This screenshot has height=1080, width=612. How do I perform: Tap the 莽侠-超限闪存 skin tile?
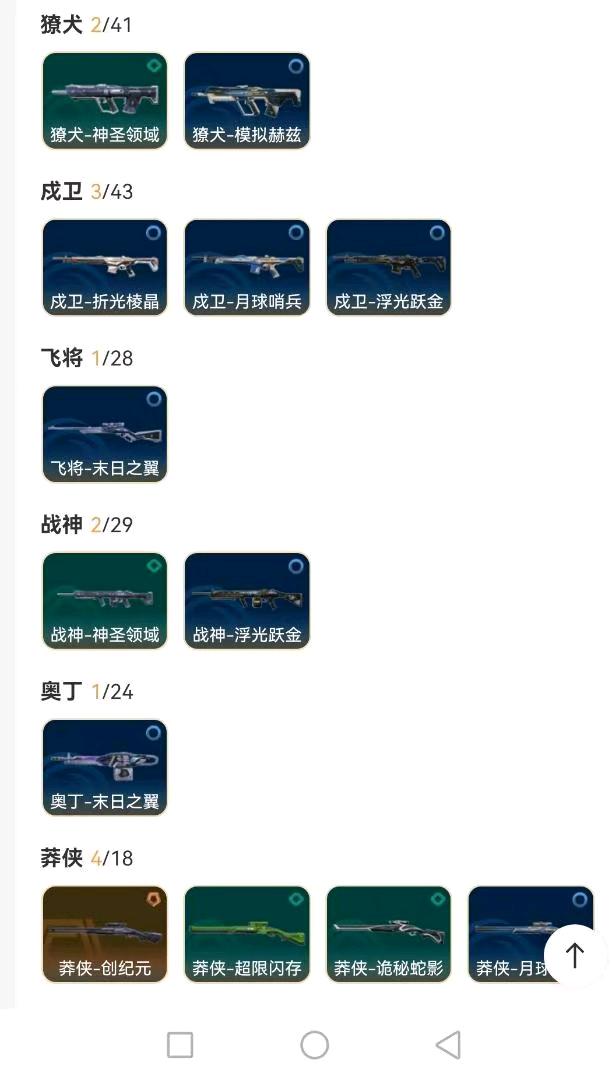click(247, 934)
